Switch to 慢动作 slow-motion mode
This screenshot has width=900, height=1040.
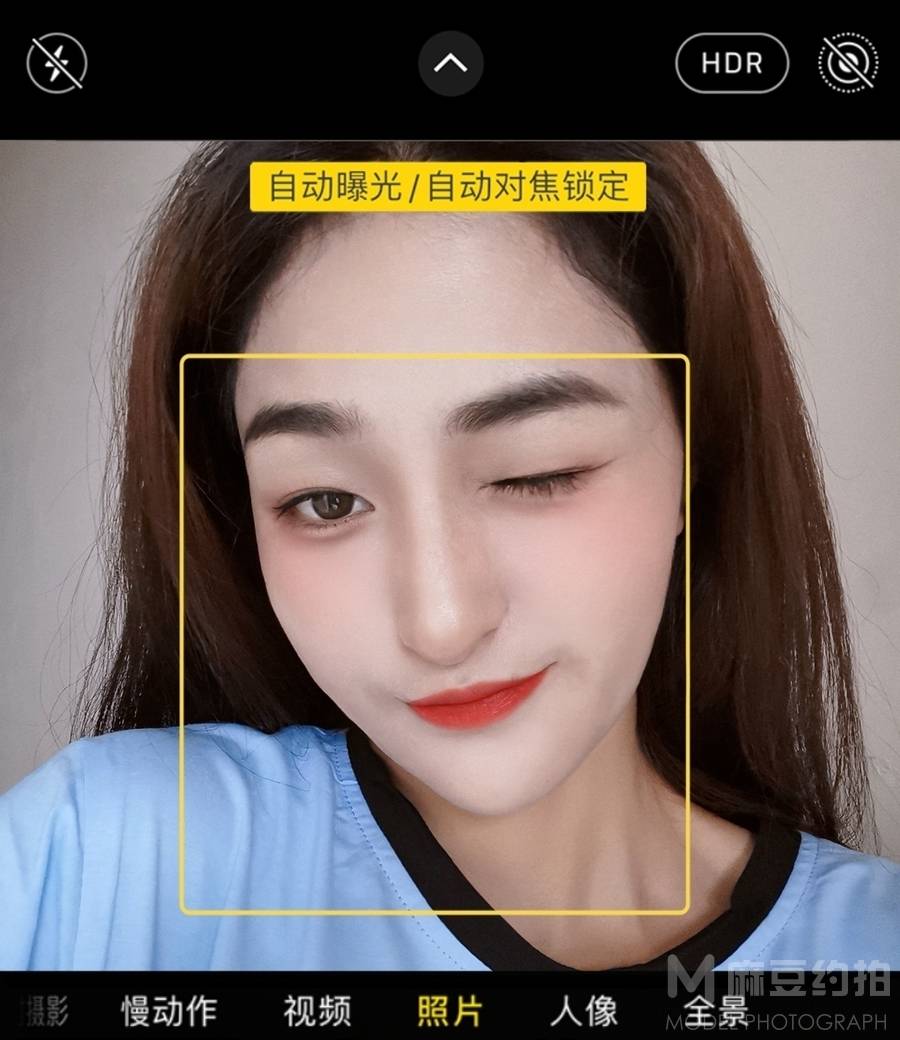point(169,1011)
